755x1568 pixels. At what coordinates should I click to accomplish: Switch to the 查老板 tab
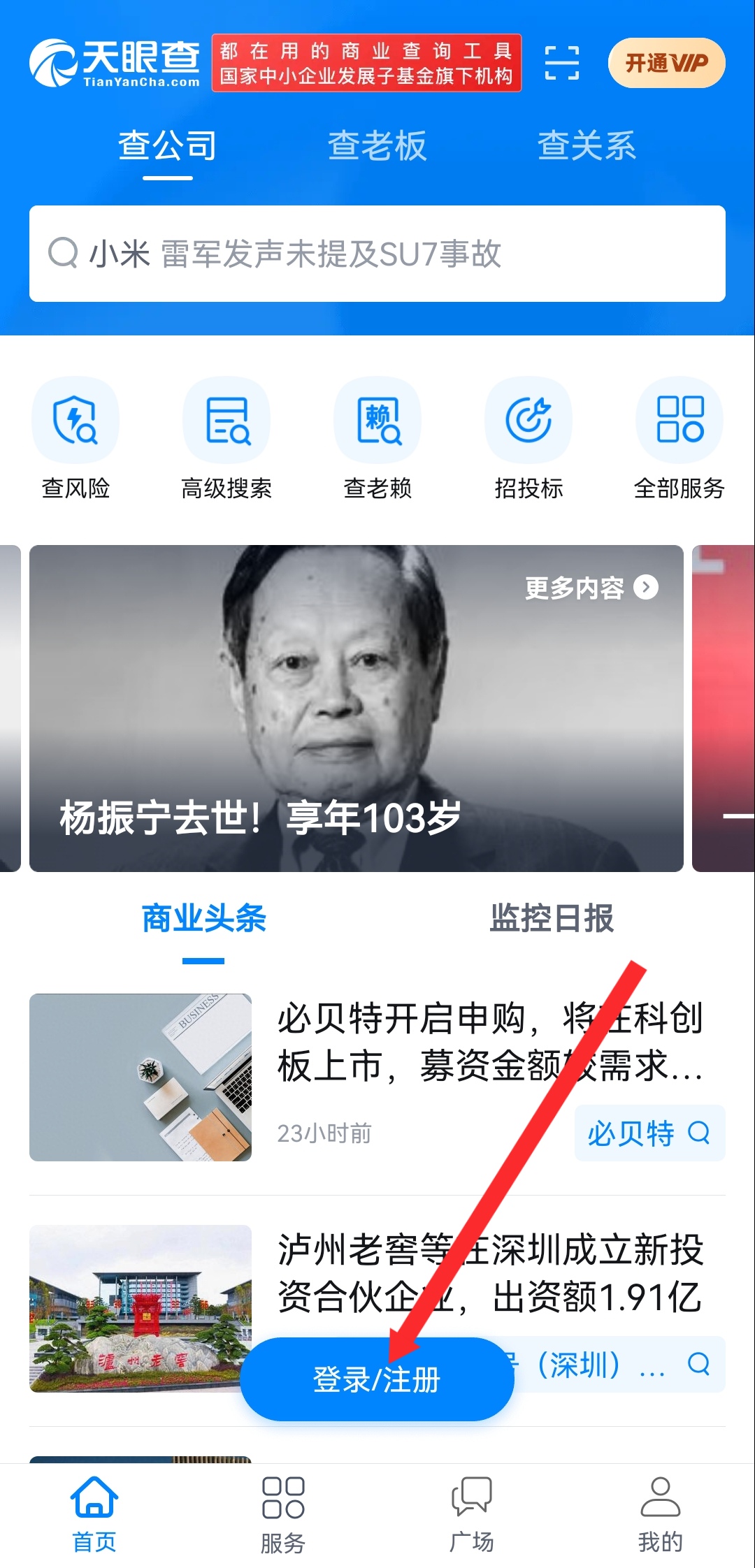click(x=377, y=147)
